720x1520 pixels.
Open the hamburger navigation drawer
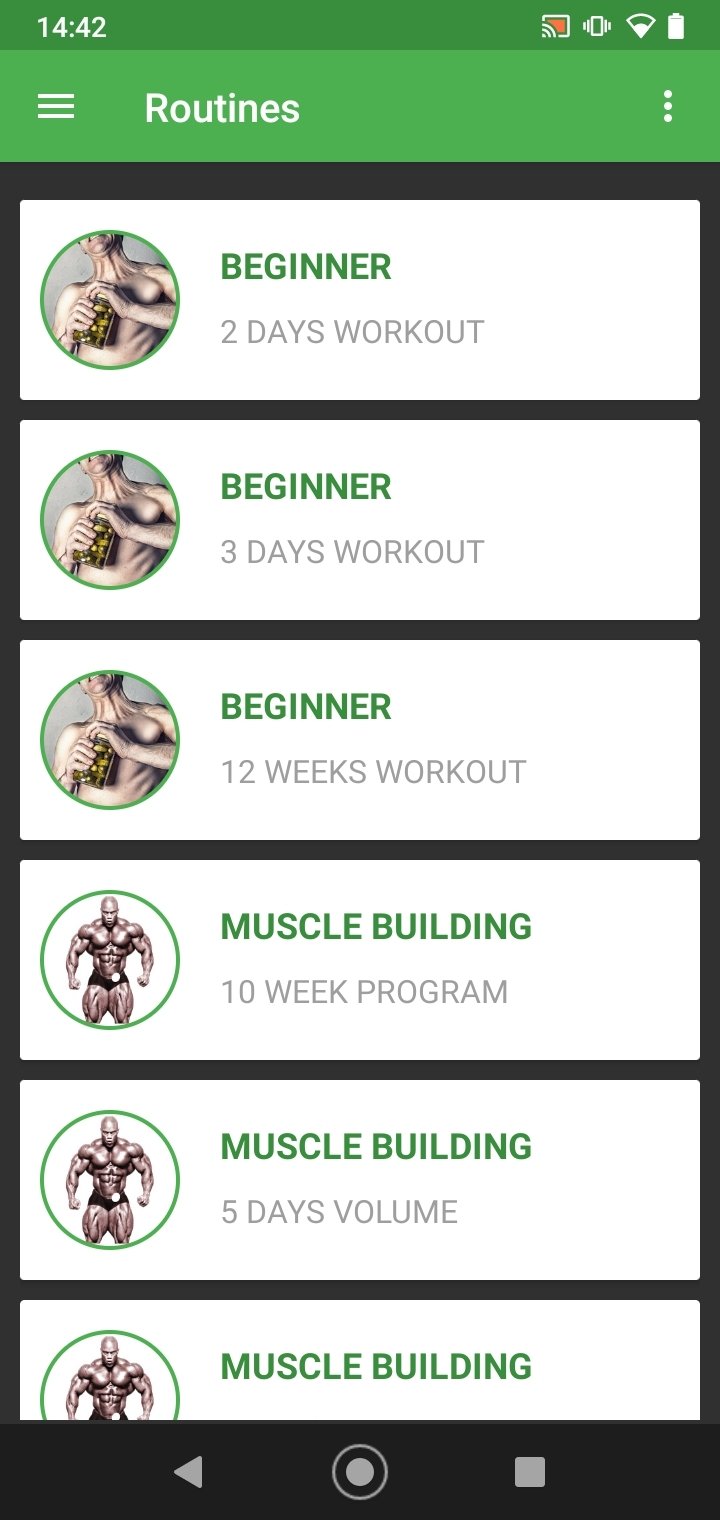click(x=56, y=107)
